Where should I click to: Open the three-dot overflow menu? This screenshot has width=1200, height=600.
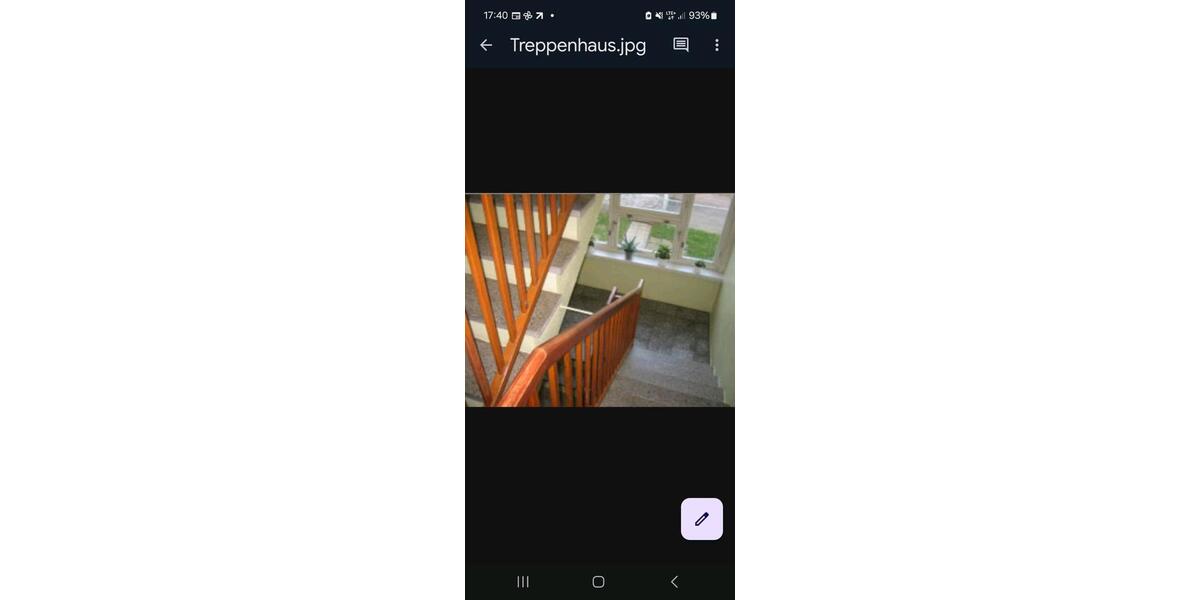716,45
